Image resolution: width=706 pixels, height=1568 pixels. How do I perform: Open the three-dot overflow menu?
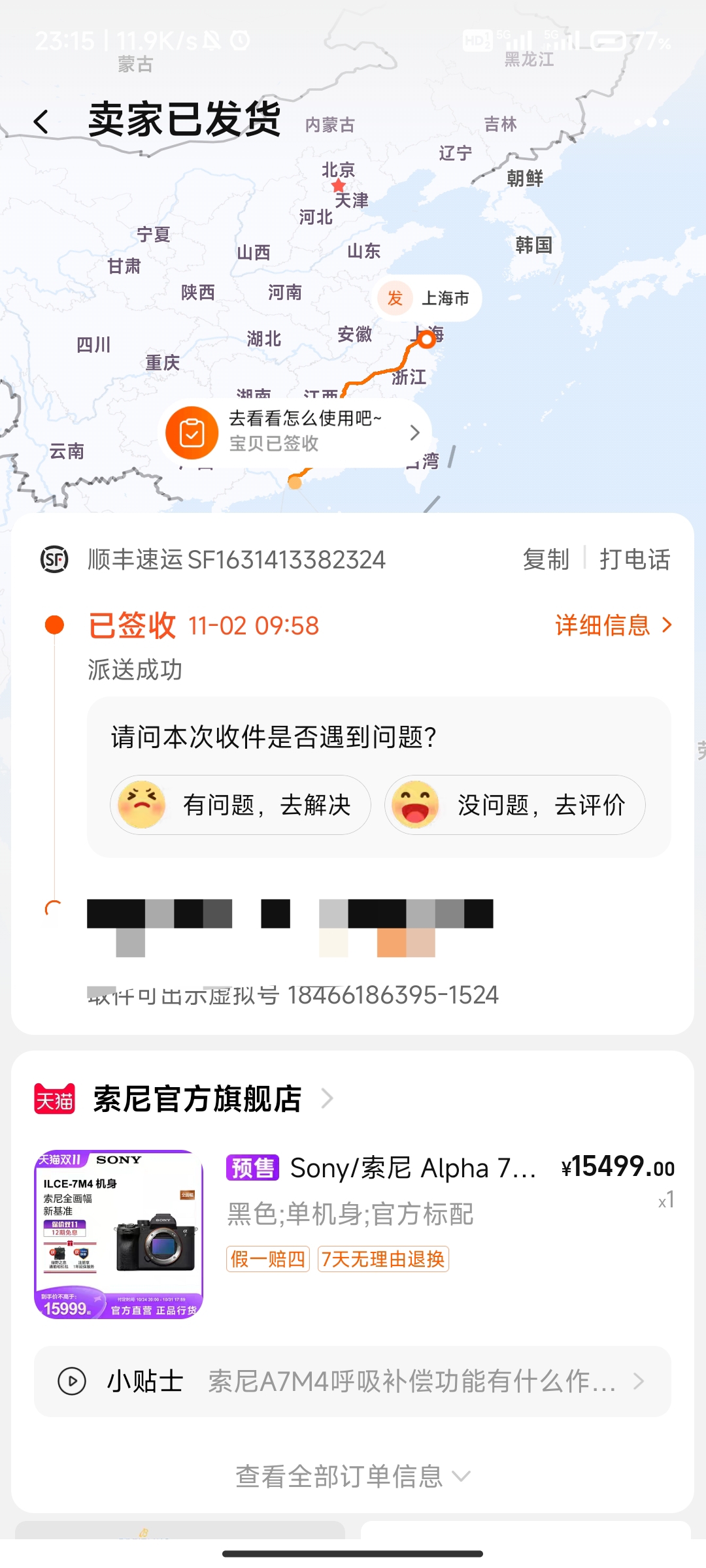coord(651,122)
